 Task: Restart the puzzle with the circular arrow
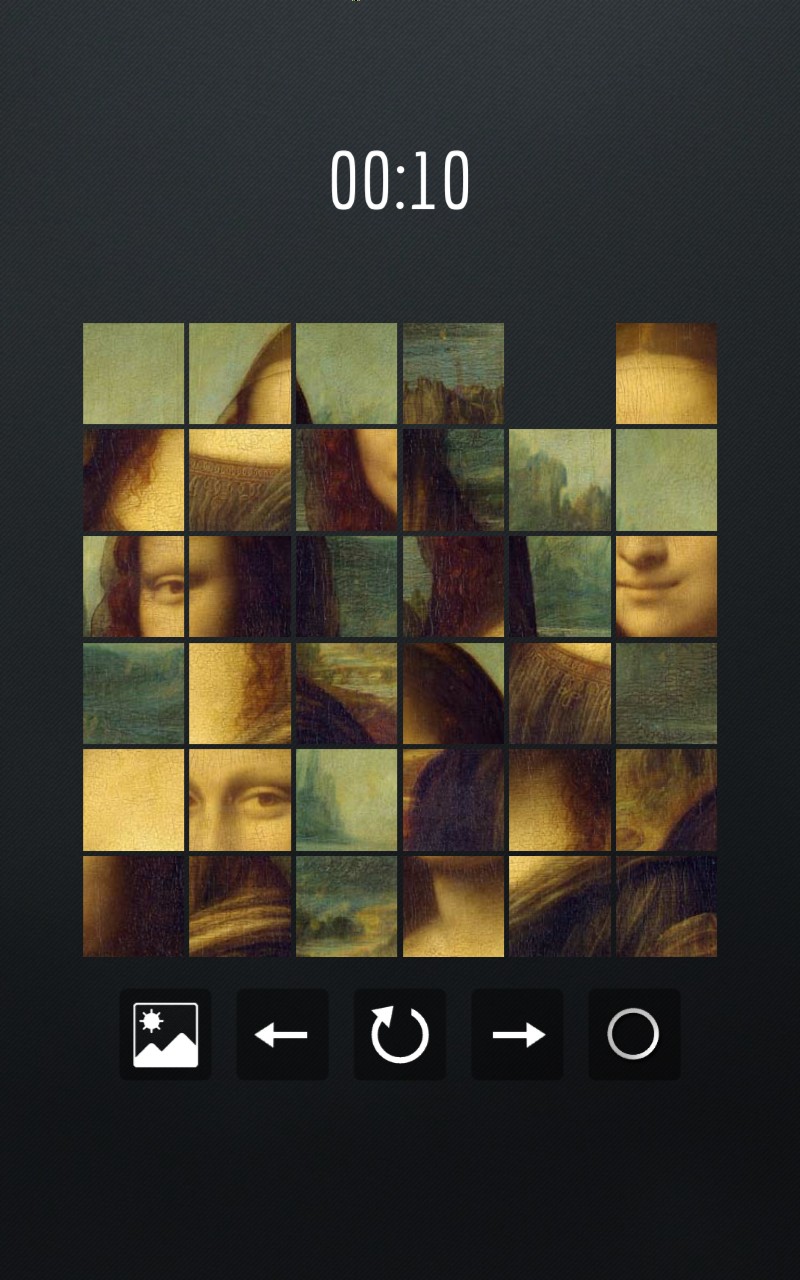[x=400, y=1035]
